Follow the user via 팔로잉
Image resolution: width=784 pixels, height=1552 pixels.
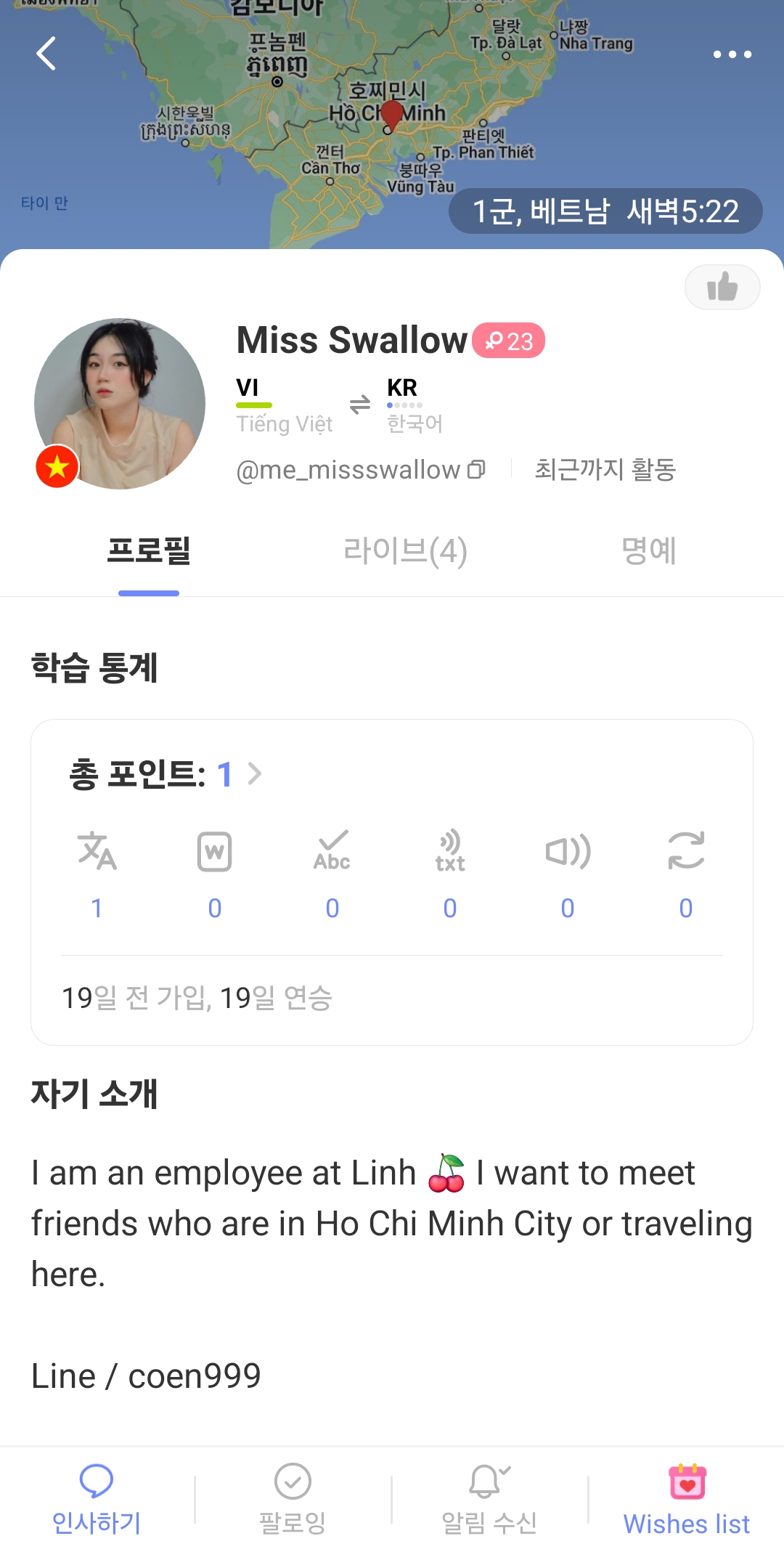(293, 1499)
